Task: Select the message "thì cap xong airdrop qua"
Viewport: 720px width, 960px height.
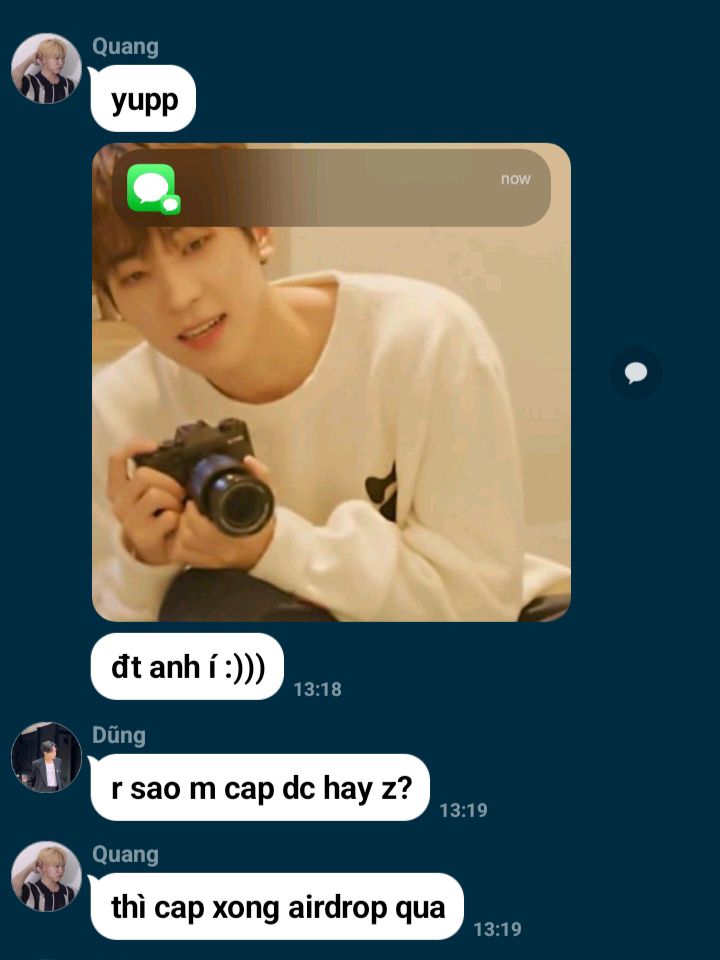Action: pos(277,907)
